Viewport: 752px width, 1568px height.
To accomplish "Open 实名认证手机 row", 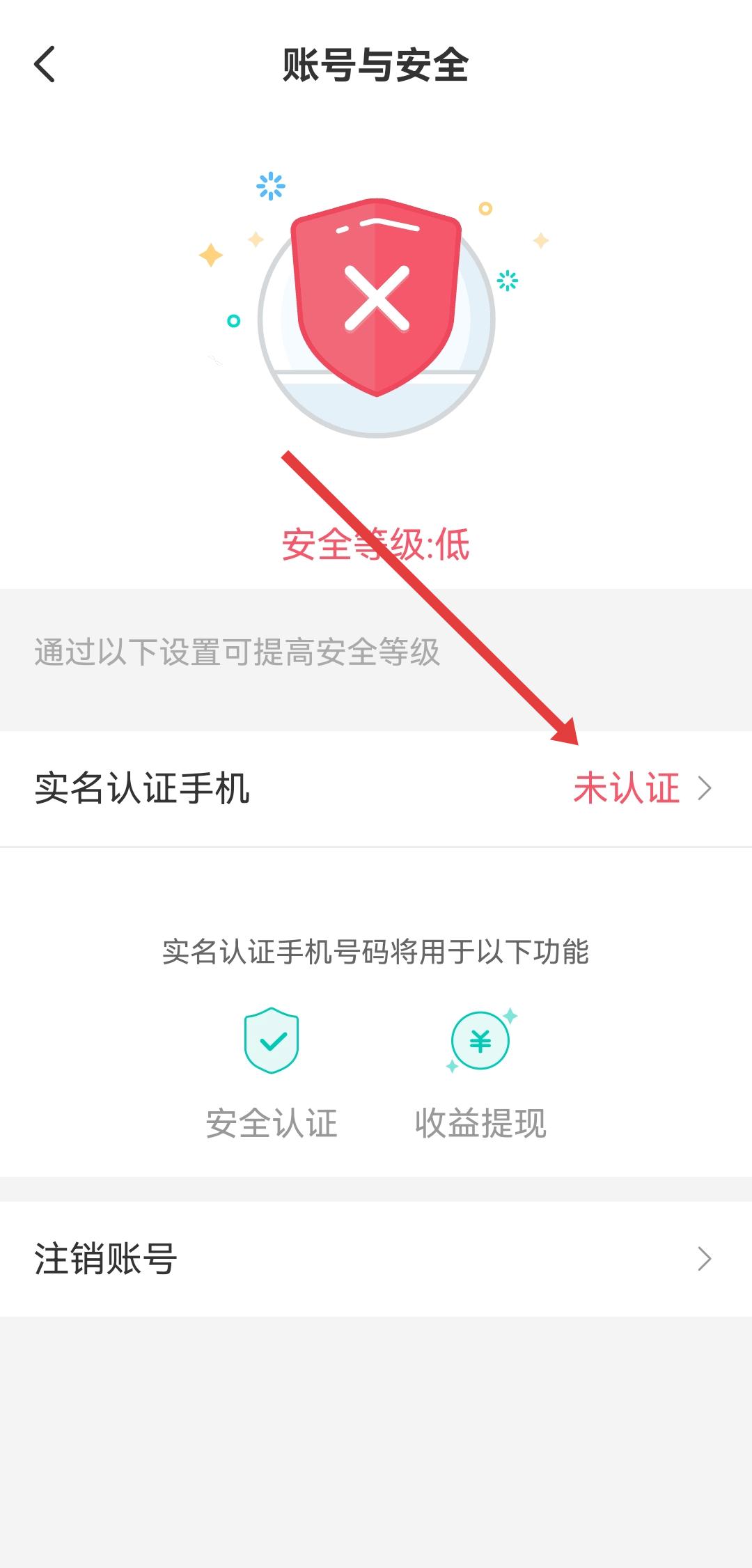I will point(376,789).
